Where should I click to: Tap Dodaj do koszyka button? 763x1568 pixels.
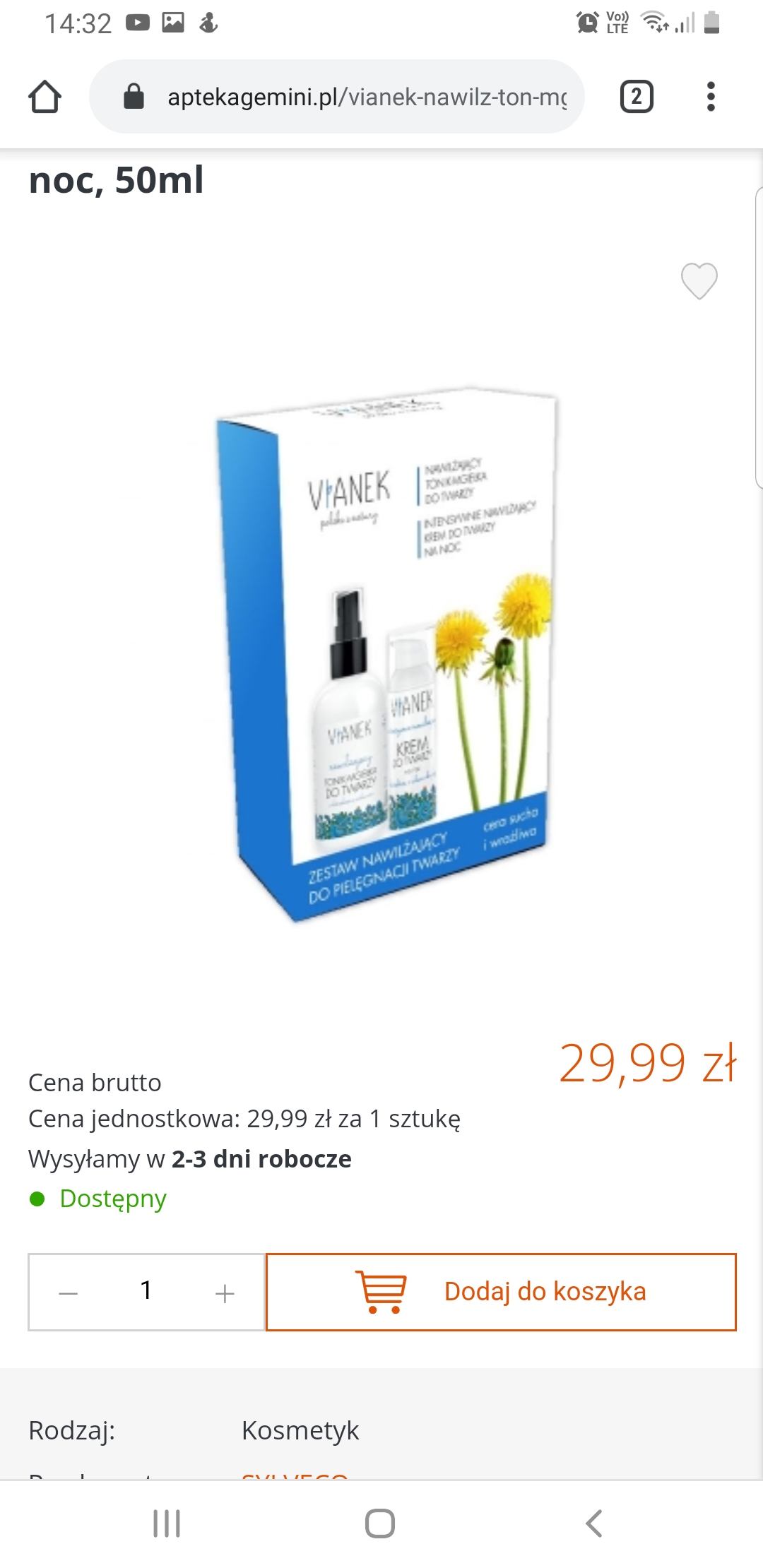501,1292
